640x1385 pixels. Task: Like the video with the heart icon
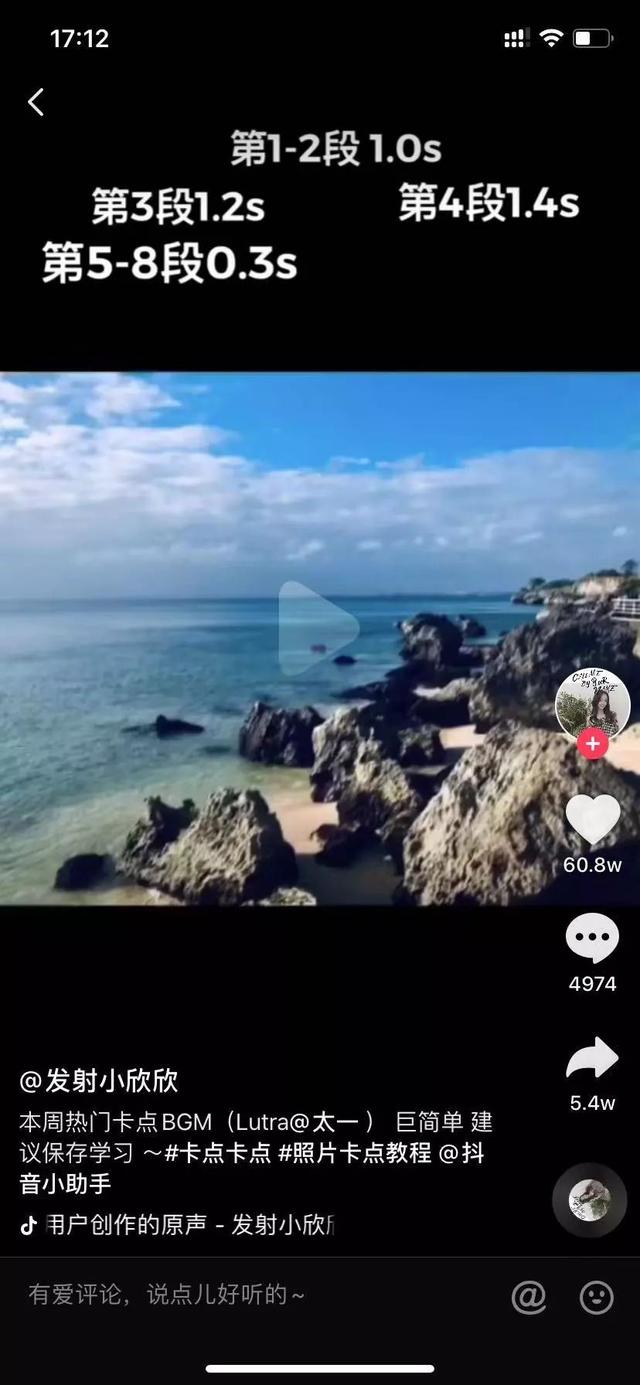pyautogui.click(x=592, y=819)
